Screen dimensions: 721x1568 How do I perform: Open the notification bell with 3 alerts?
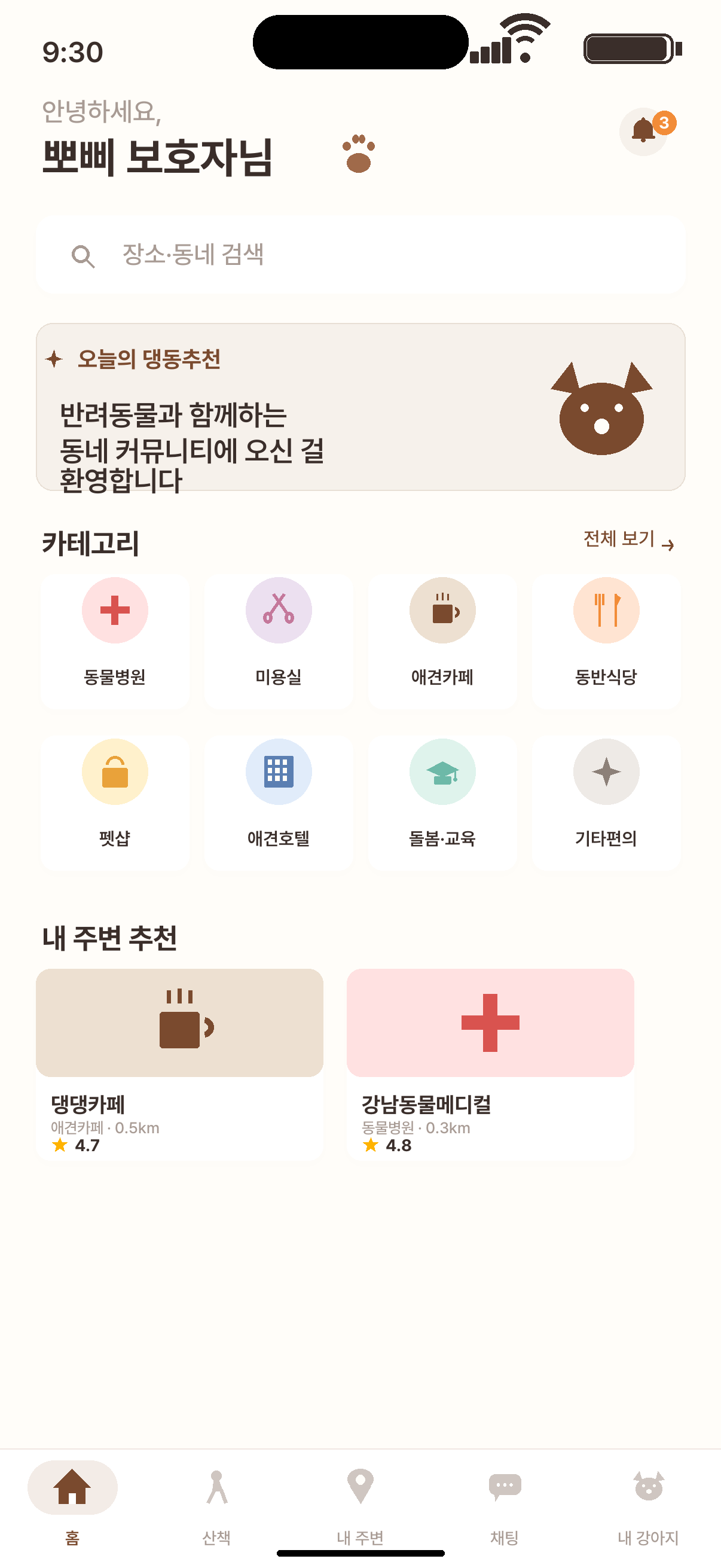[643, 130]
